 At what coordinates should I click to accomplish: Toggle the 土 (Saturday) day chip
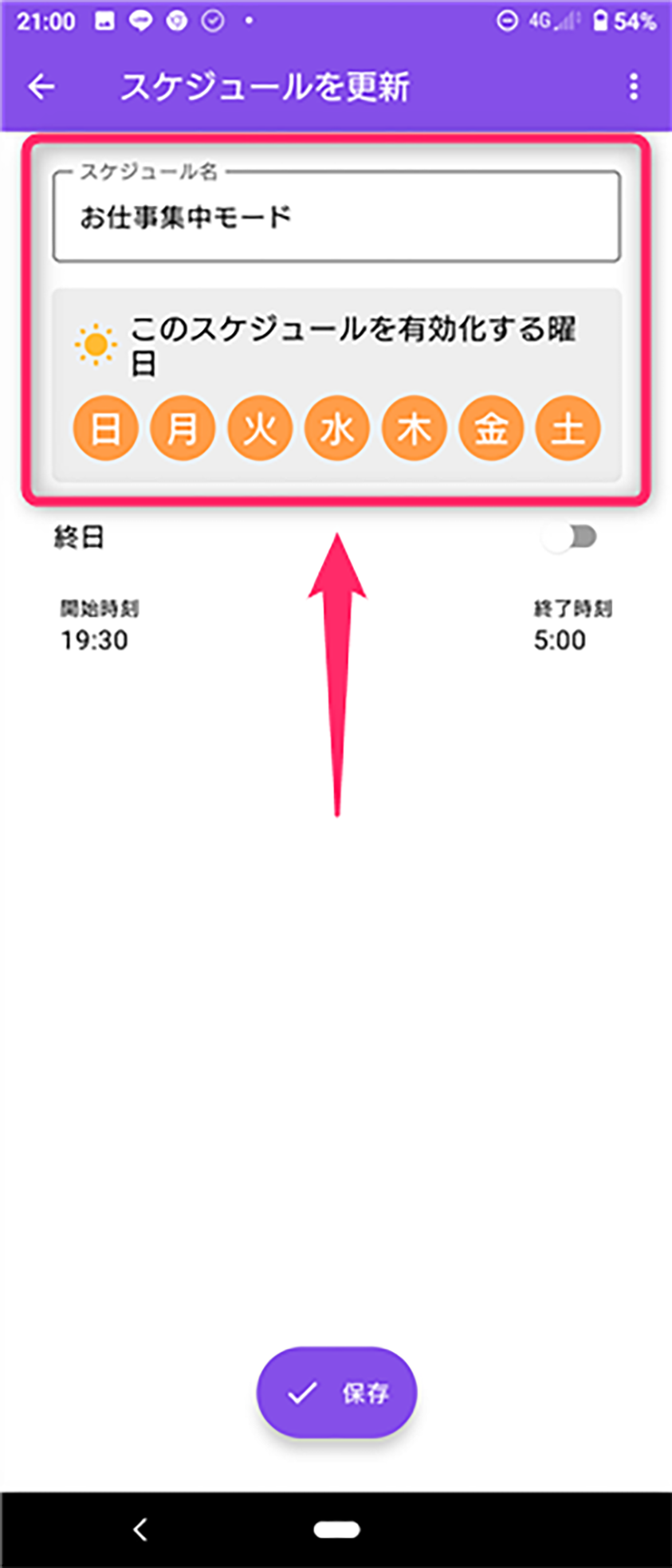coord(568,429)
